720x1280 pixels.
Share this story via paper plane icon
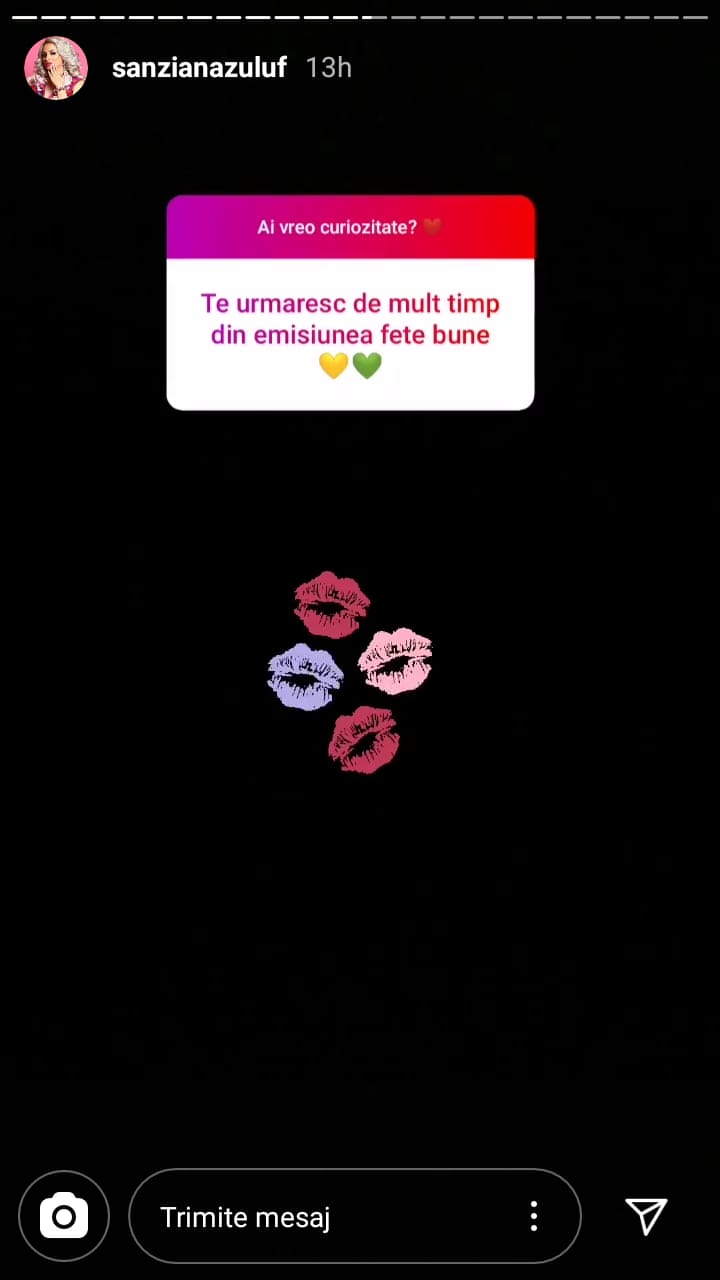coord(646,1216)
